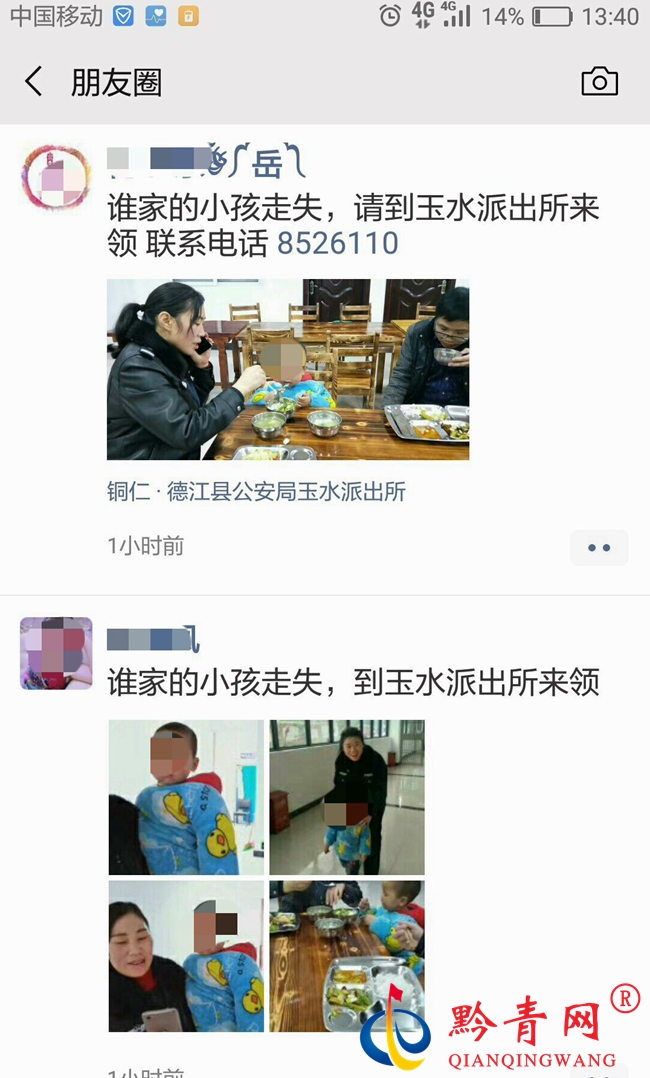
Task: Open the first post's author name
Action: (205, 160)
